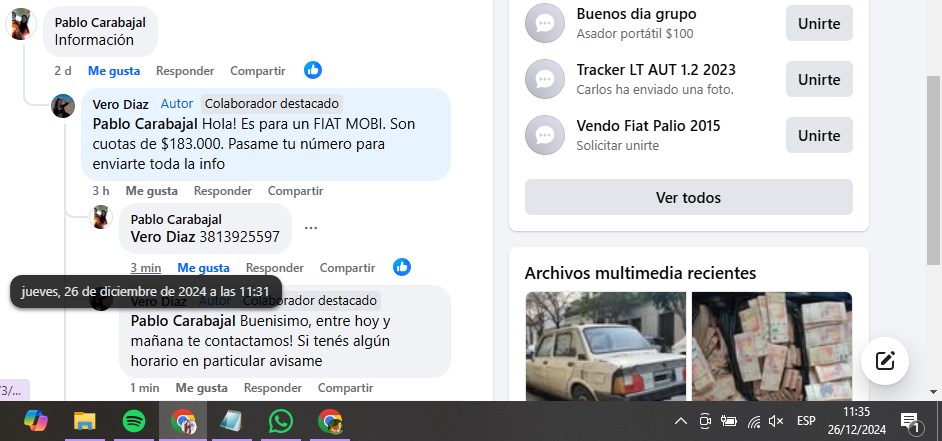The width and height of the screenshot is (942, 441).
Task: Join the Tracker LT AUT 1.2 2023 chat
Action: point(818,79)
